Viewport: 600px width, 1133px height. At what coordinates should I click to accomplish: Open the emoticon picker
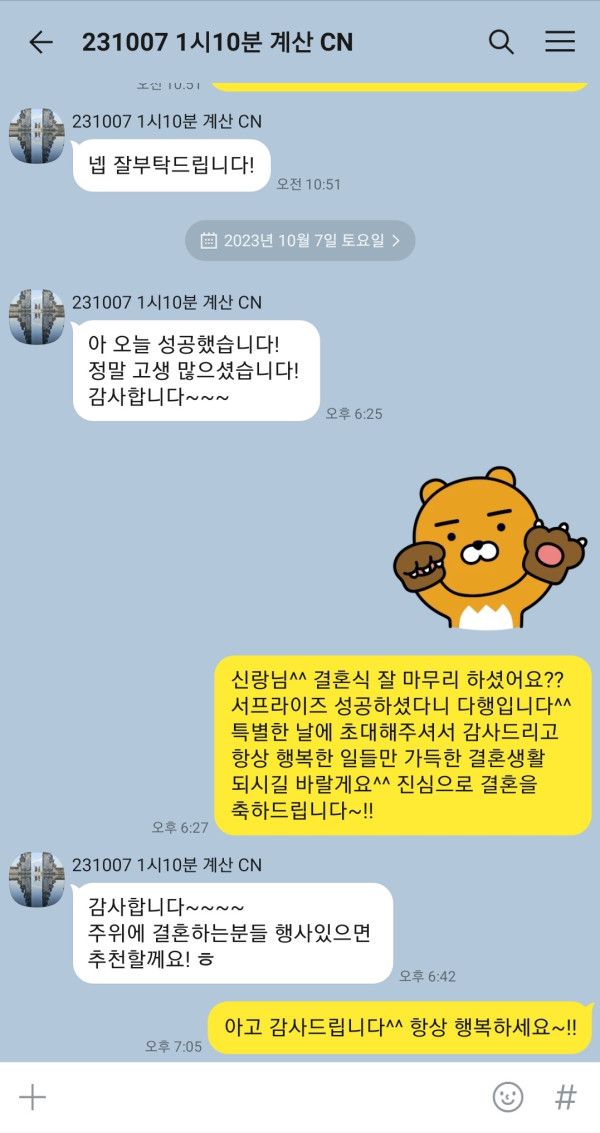pos(508,1097)
